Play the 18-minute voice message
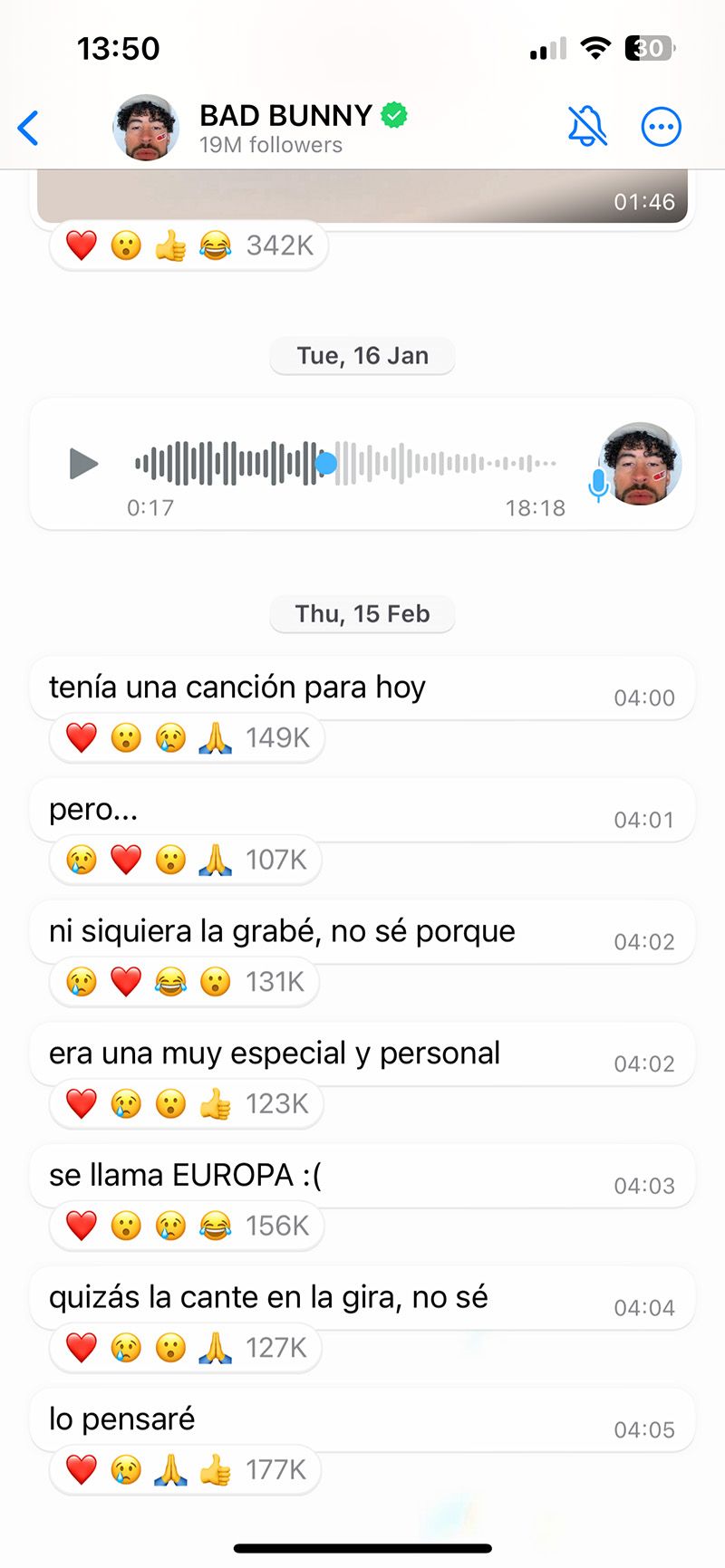 tap(82, 464)
